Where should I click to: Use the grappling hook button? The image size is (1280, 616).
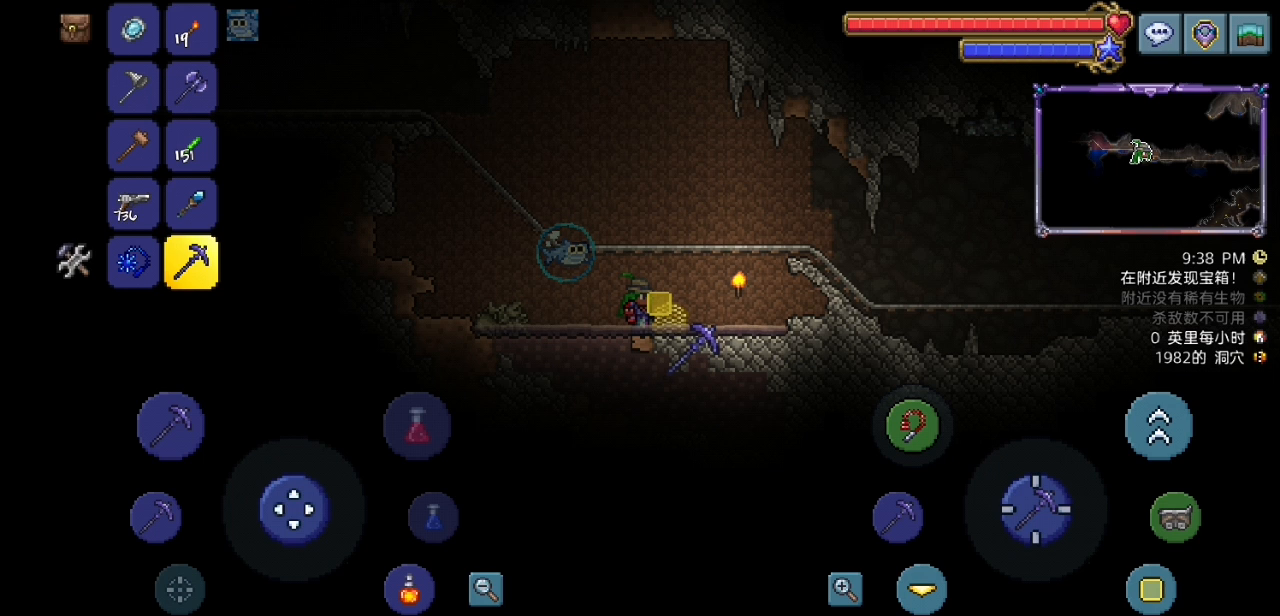912,425
